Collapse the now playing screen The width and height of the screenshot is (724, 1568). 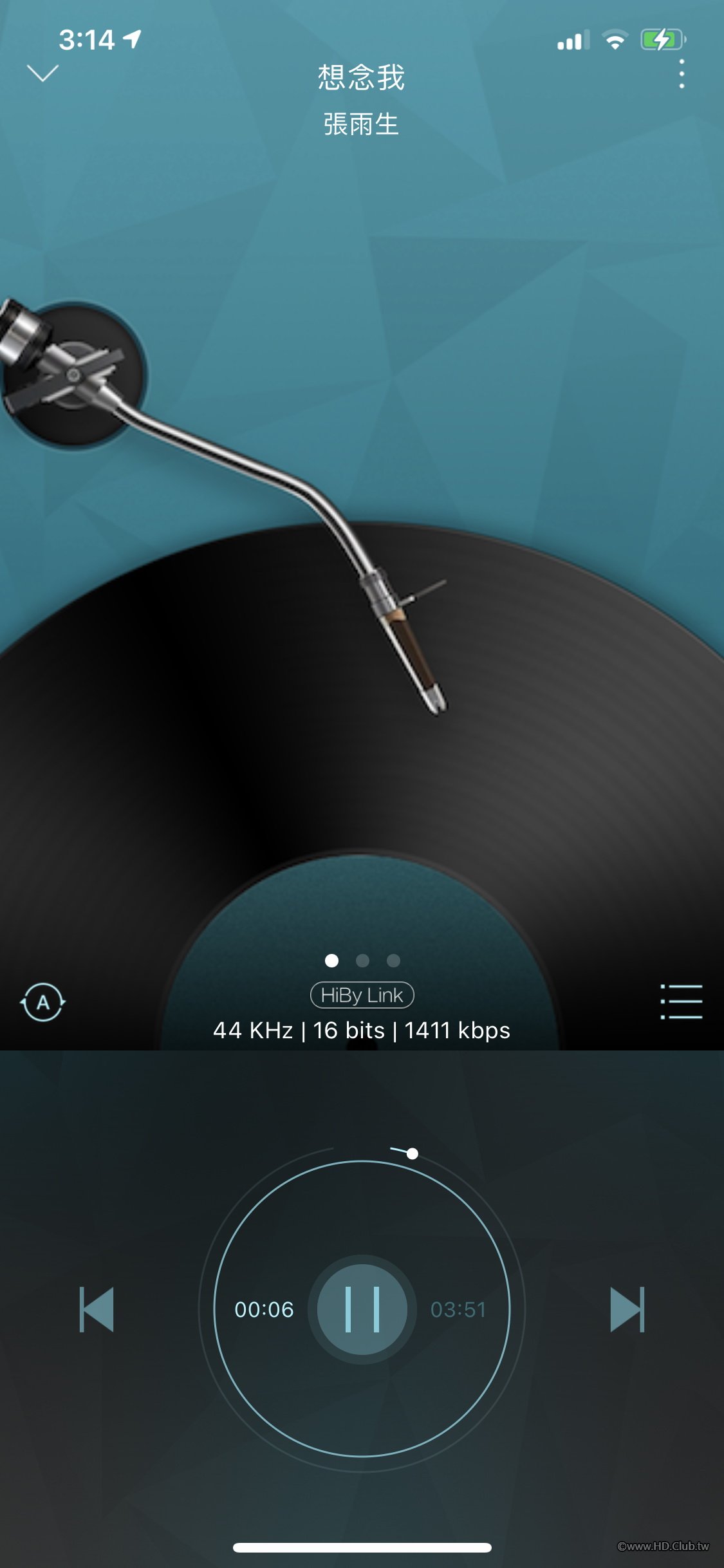(x=42, y=73)
